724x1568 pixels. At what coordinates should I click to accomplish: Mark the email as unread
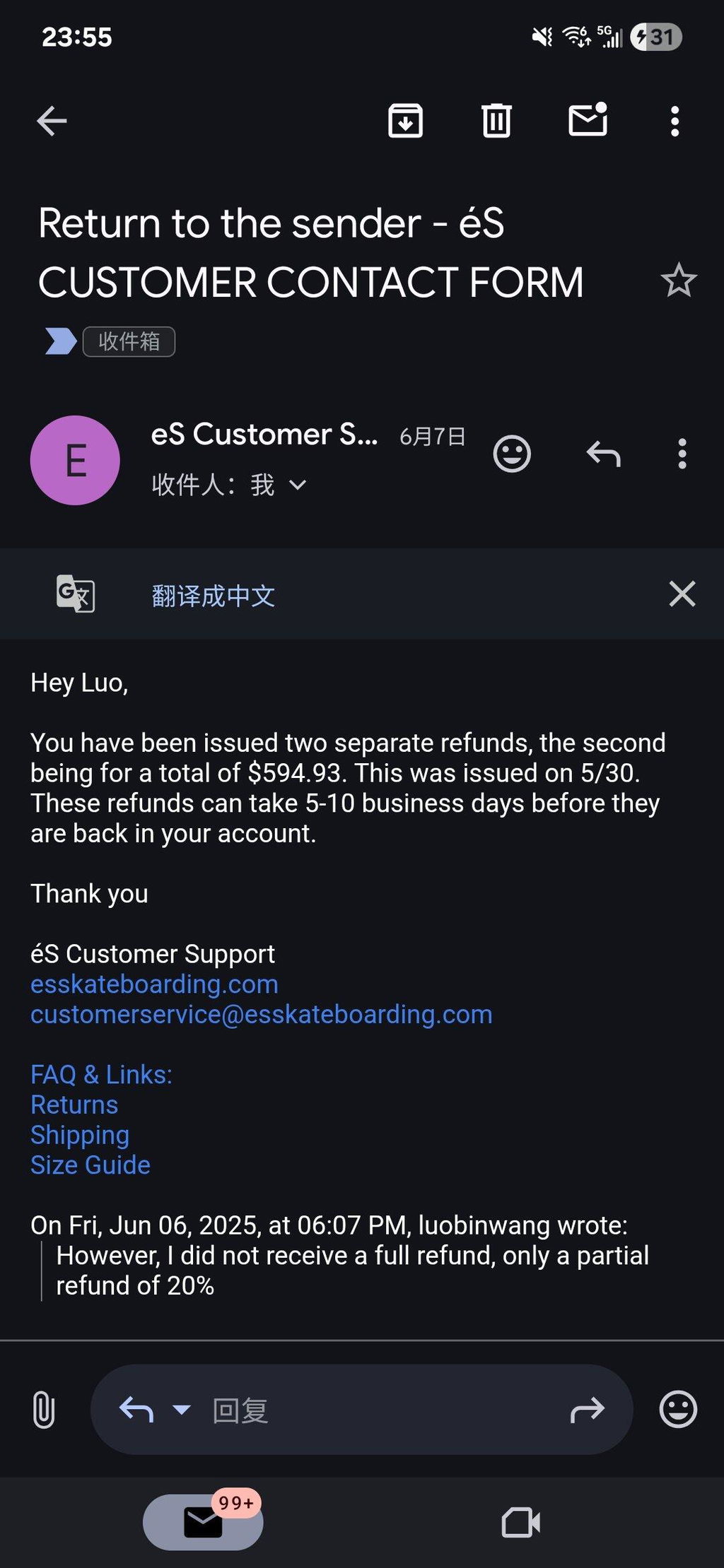pos(588,119)
